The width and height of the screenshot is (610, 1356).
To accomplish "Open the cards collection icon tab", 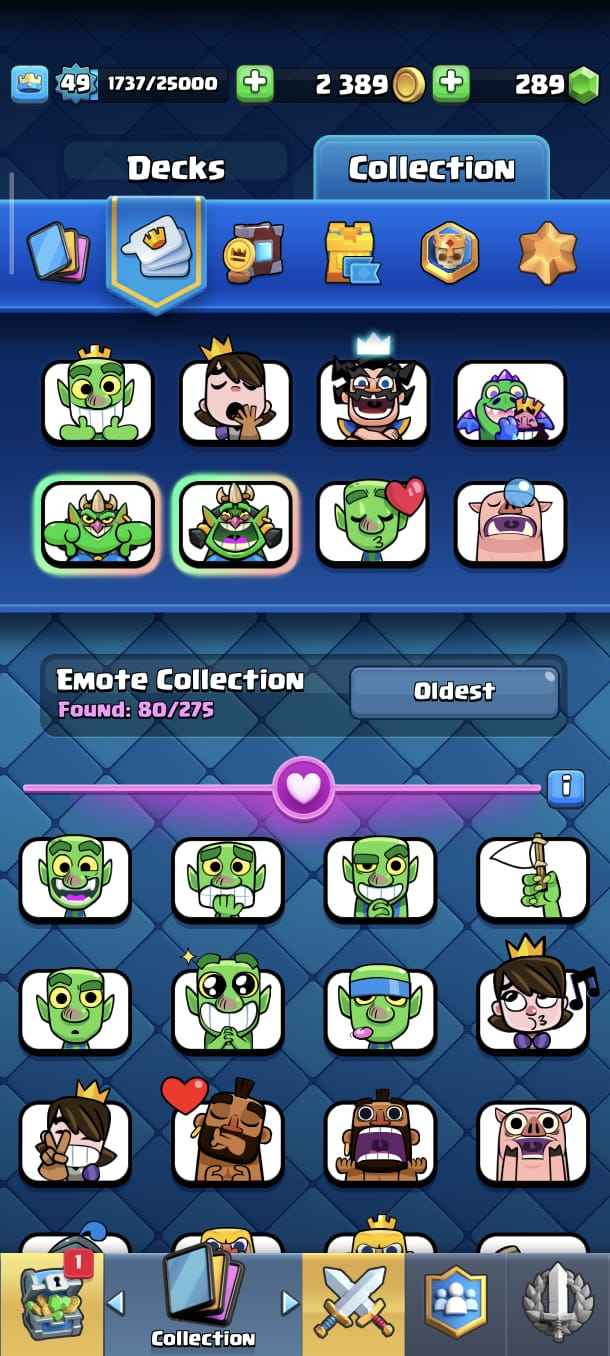I will pyautogui.click(x=57, y=251).
